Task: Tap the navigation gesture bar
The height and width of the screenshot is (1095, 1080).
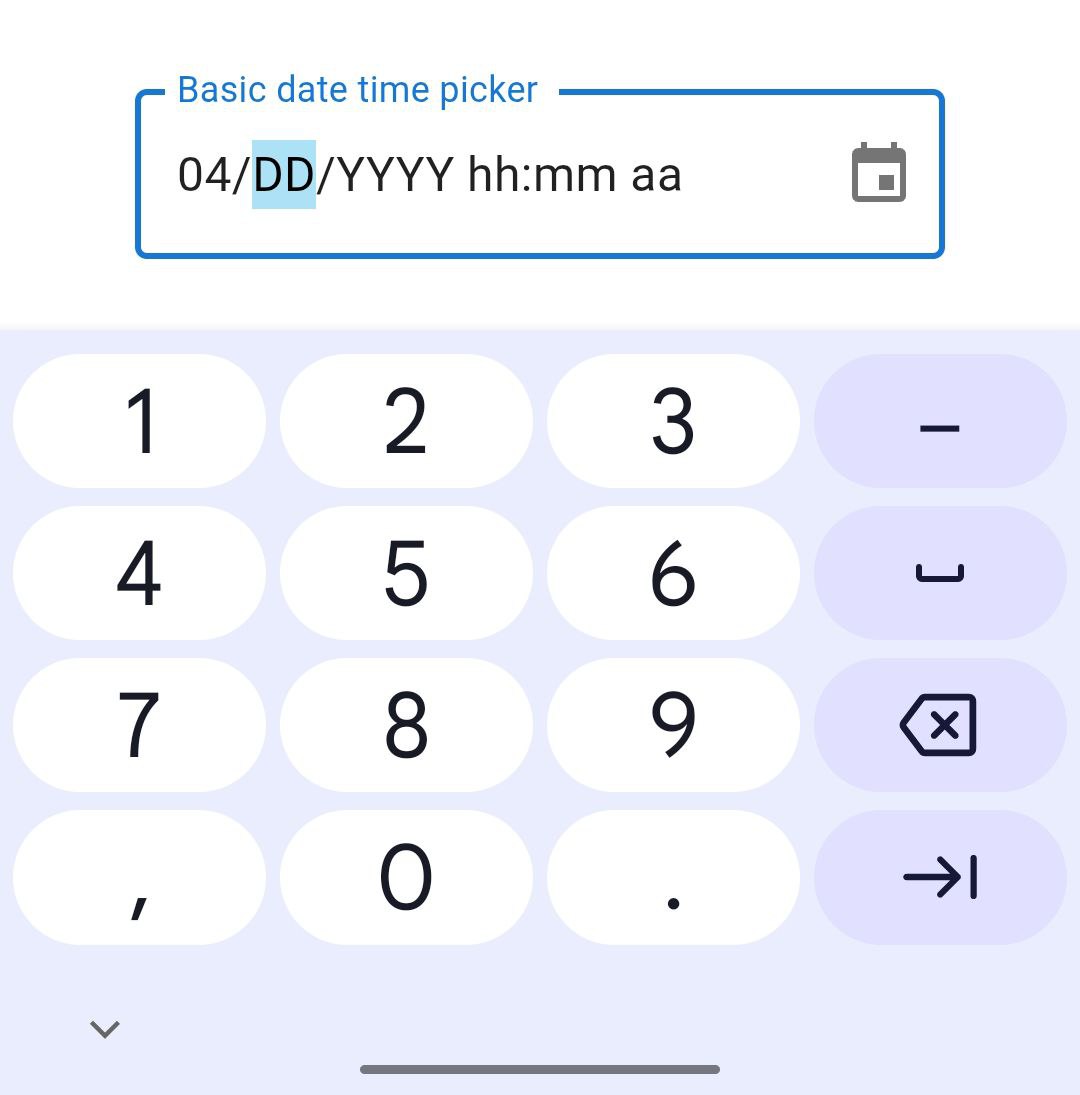Action: pos(540,1068)
